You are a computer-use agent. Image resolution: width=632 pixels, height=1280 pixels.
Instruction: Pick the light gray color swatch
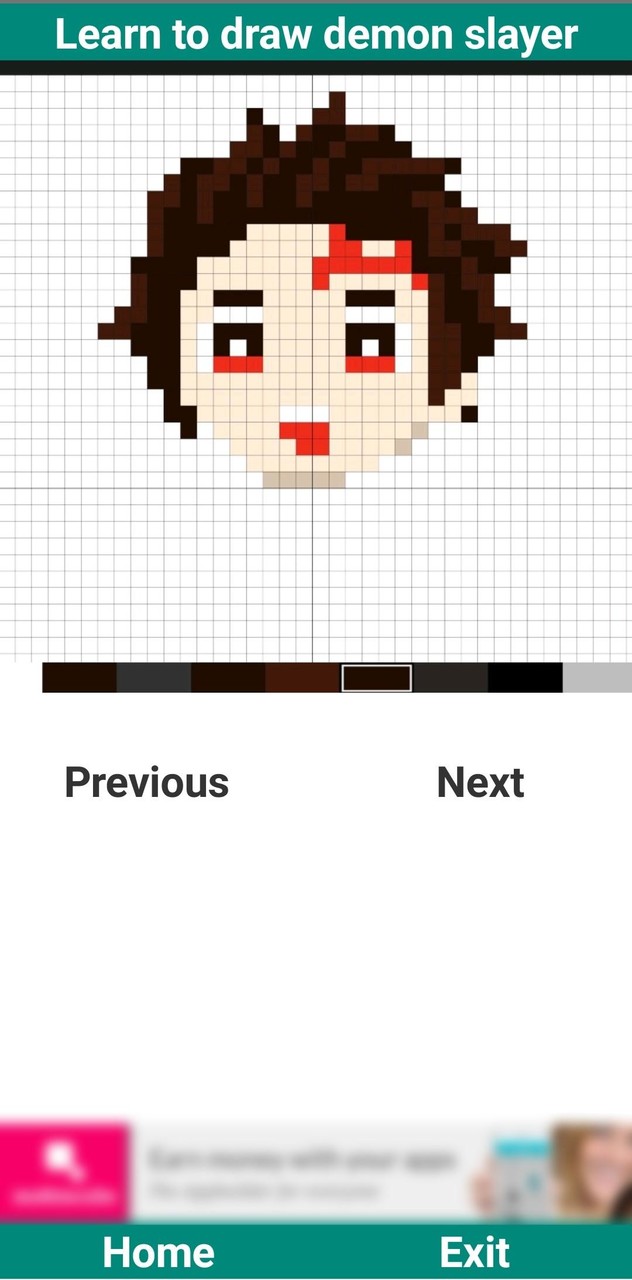pos(597,678)
